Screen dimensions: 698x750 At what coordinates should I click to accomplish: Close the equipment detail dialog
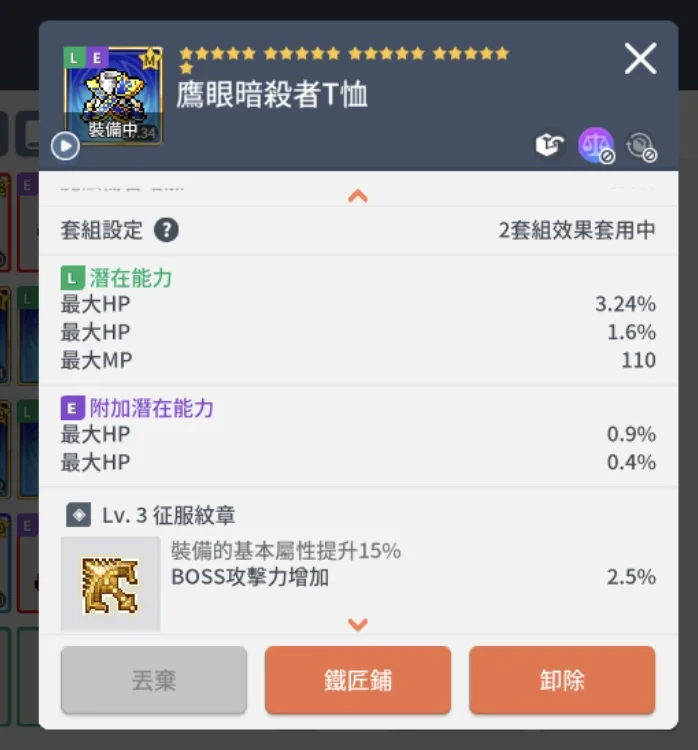pos(640,59)
